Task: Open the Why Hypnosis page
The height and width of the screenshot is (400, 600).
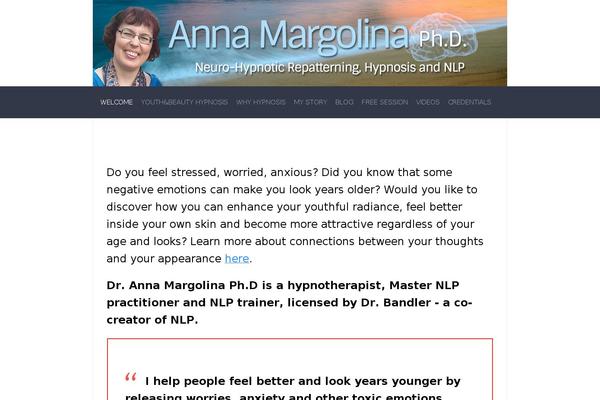Action: click(x=261, y=102)
